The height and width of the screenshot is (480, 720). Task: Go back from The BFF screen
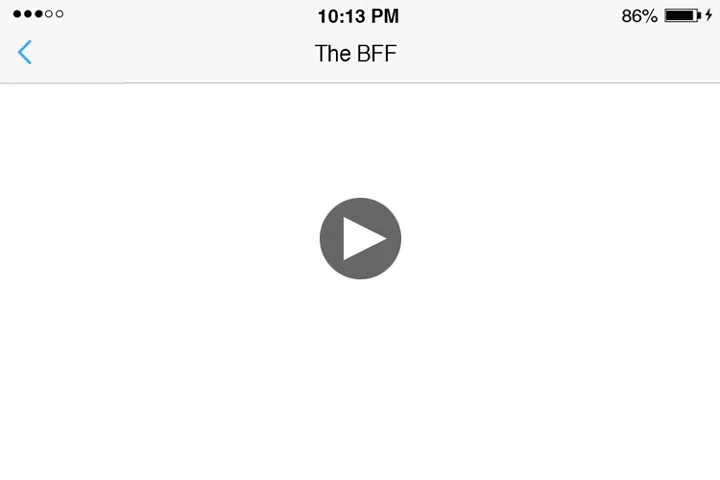coord(25,52)
